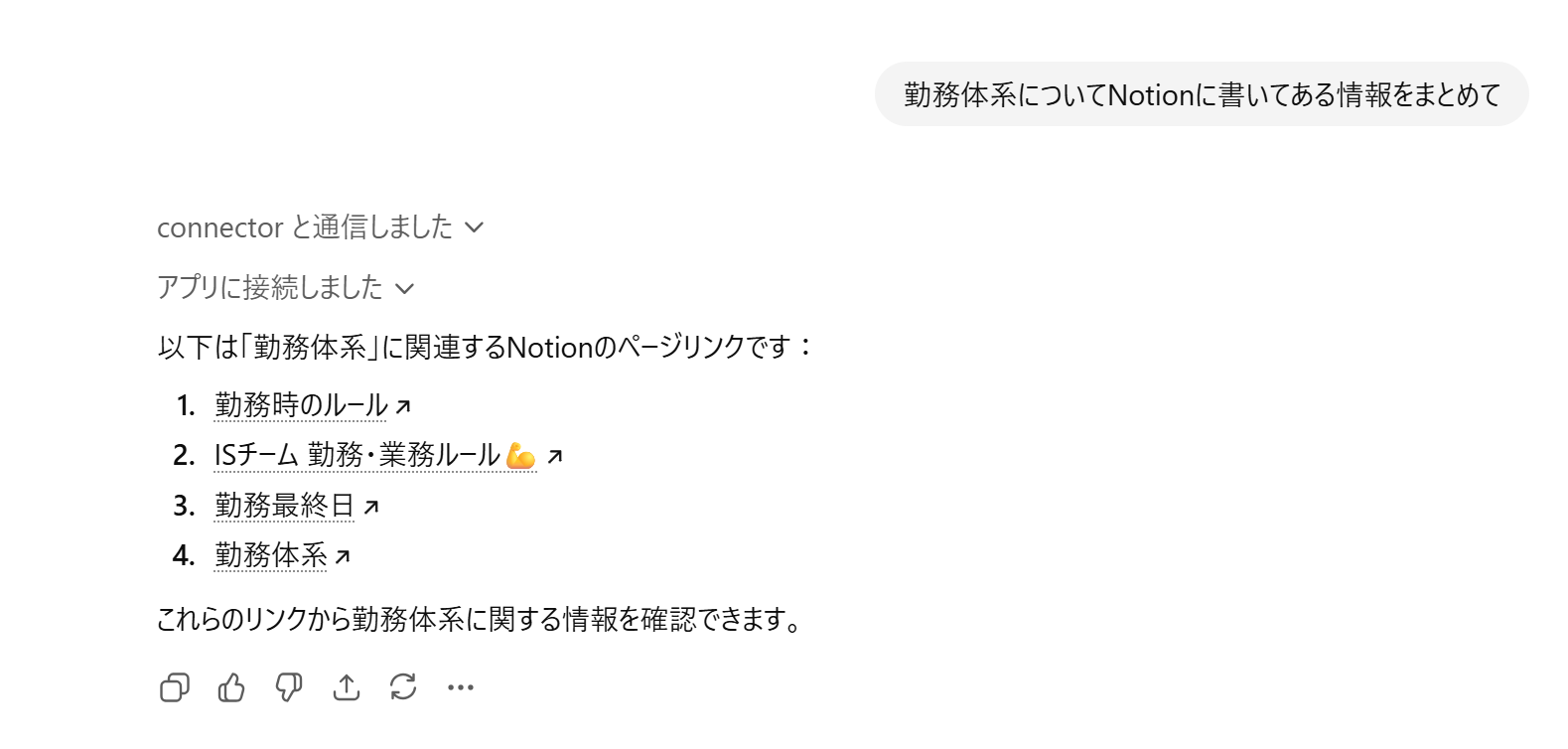Share this response
The image size is (1568, 749).
click(x=347, y=687)
